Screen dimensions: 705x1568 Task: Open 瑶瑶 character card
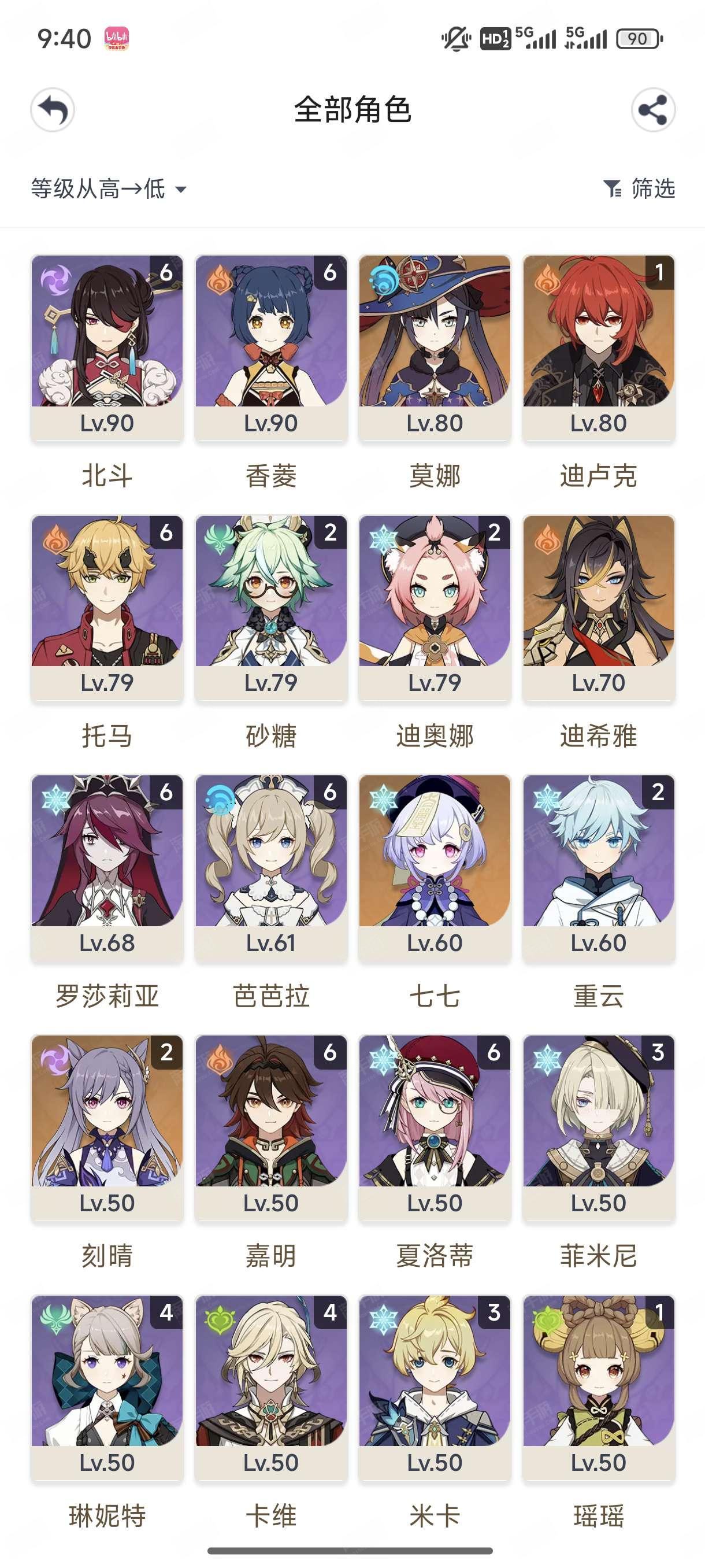599,1386
